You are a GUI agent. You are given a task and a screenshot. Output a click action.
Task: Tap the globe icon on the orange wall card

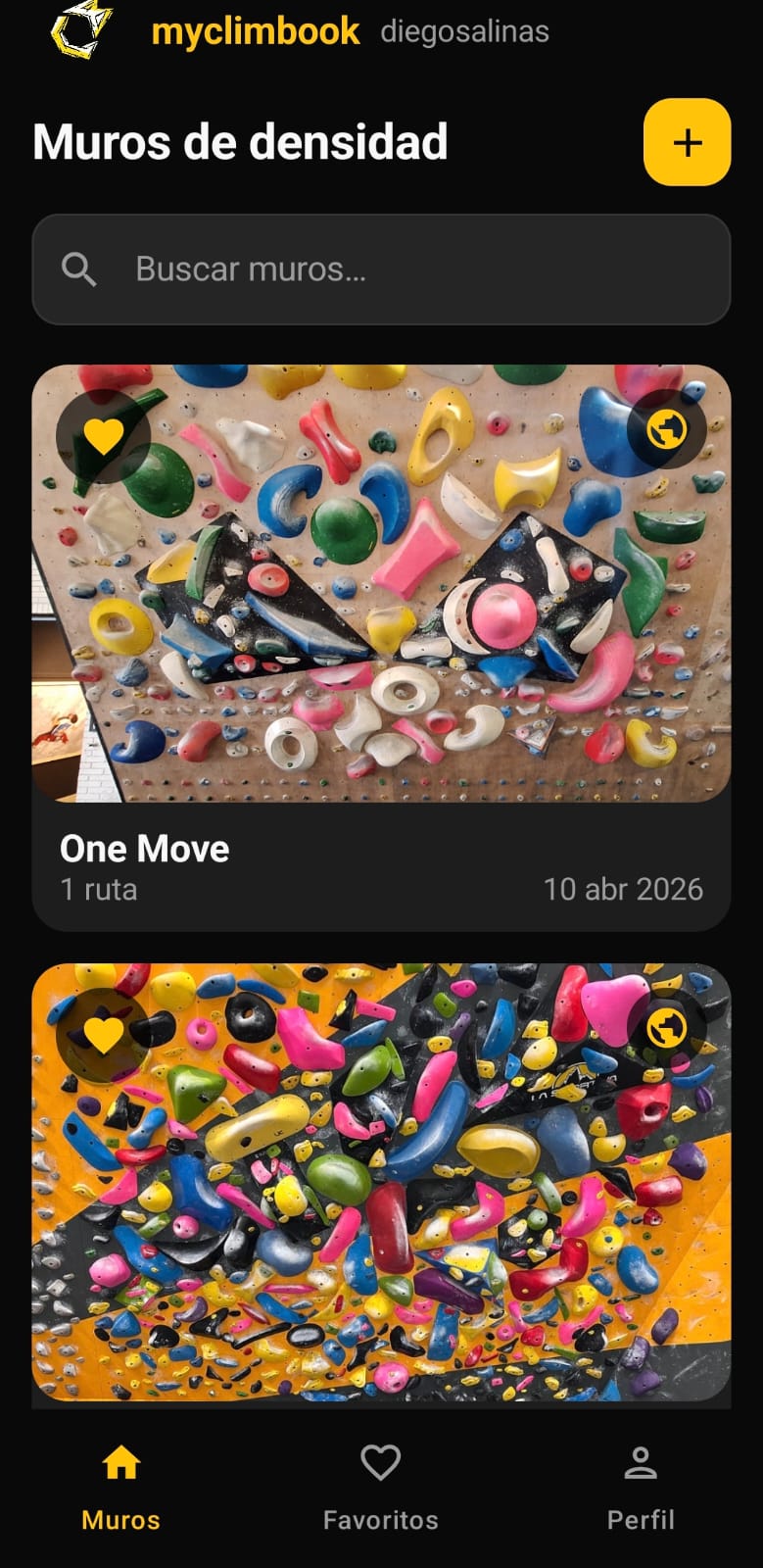click(665, 1029)
